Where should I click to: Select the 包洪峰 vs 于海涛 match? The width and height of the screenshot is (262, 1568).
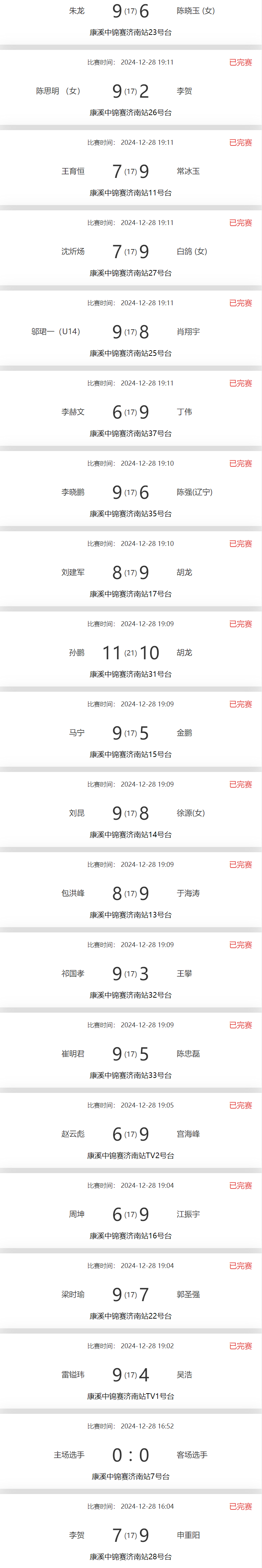130,894
